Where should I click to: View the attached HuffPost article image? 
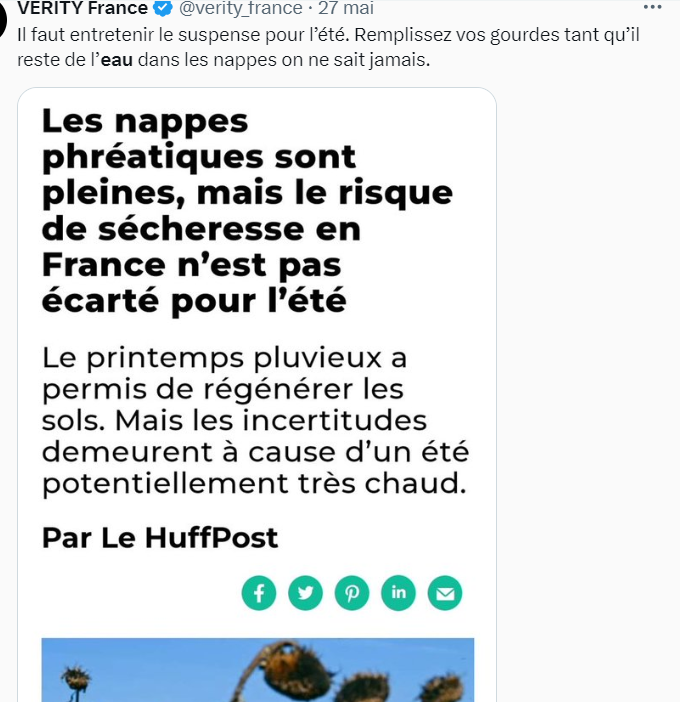257,395
